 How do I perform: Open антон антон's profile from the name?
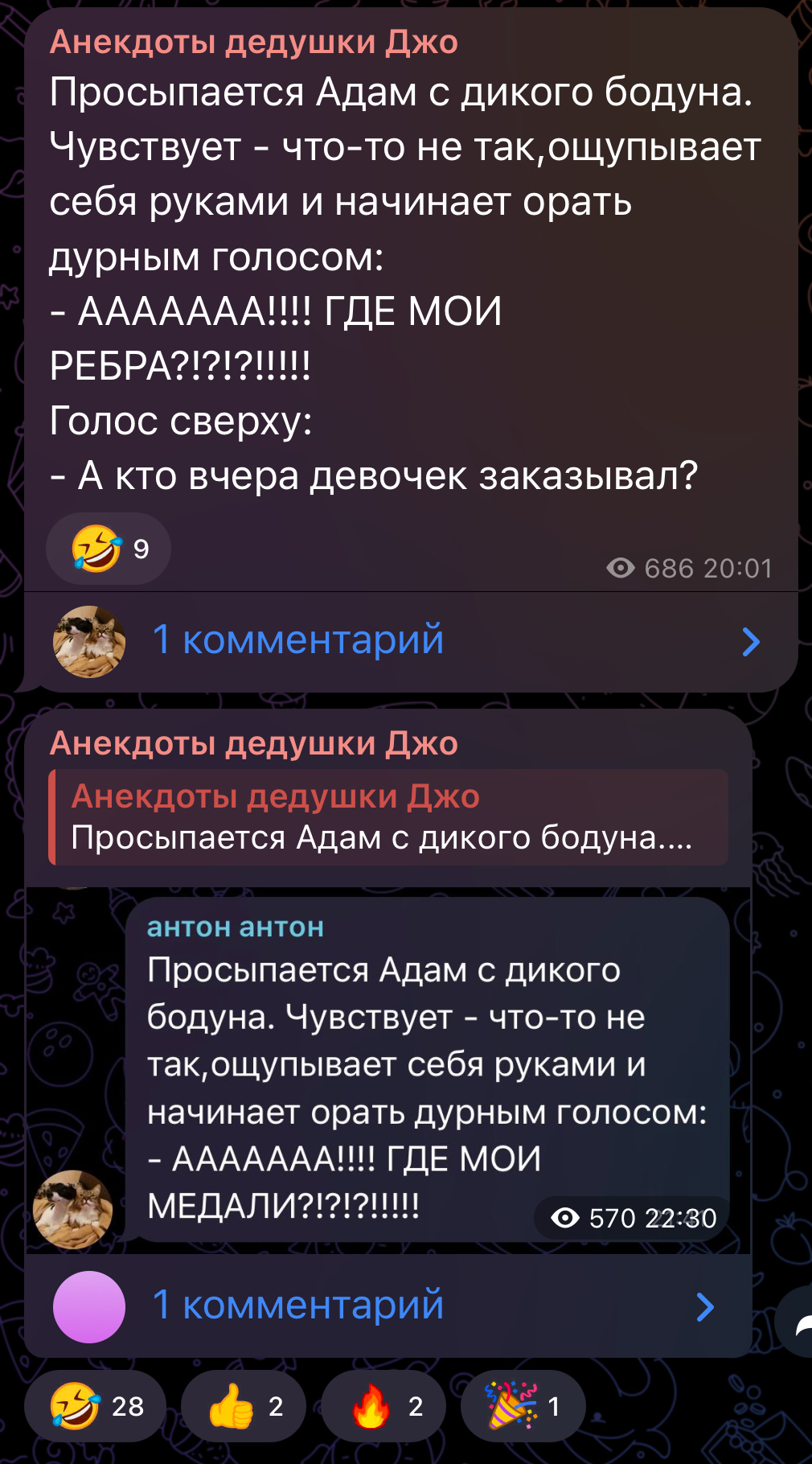point(235,927)
